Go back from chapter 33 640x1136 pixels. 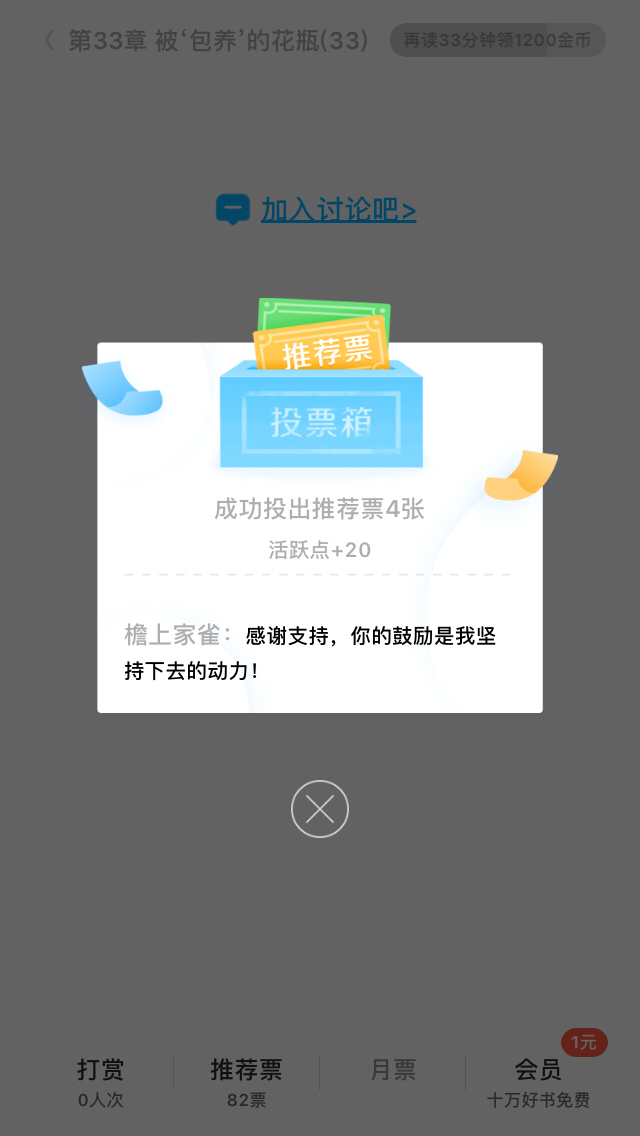click(x=49, y=41)
